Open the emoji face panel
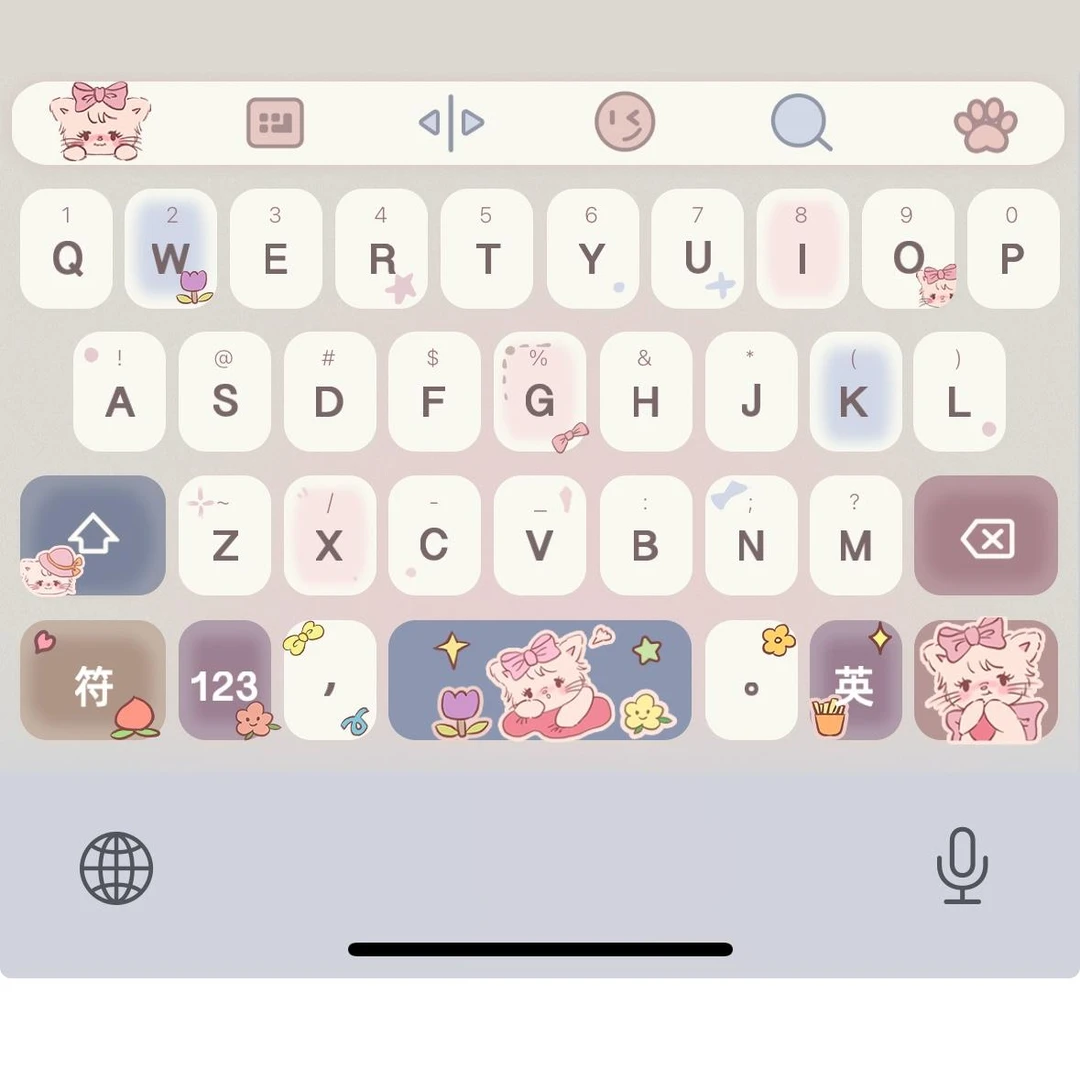This screenshot has height=1080, width=1080. (x=625, y=122)
